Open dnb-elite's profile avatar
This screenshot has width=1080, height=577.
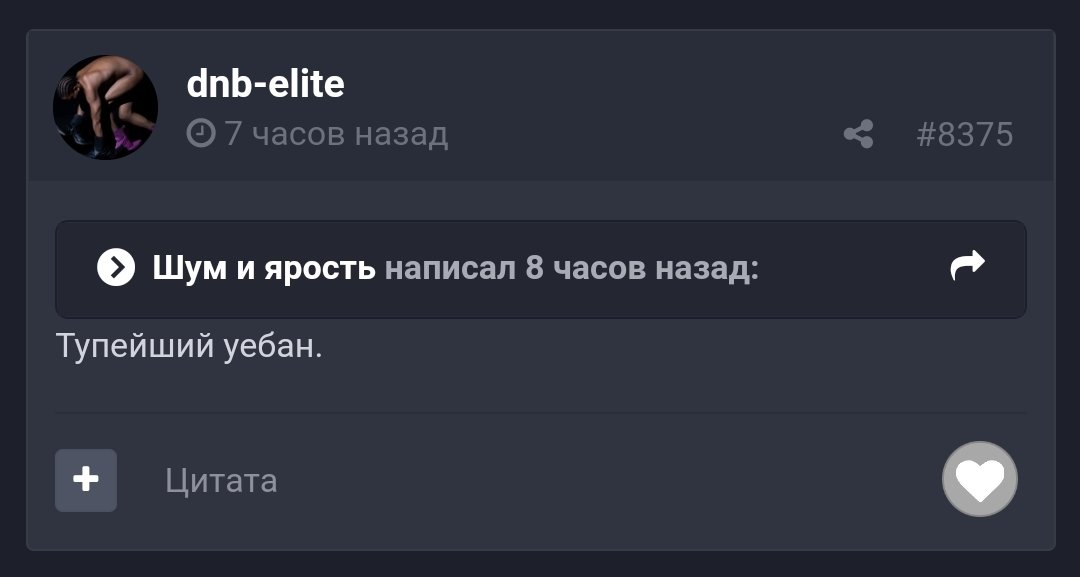105,107
